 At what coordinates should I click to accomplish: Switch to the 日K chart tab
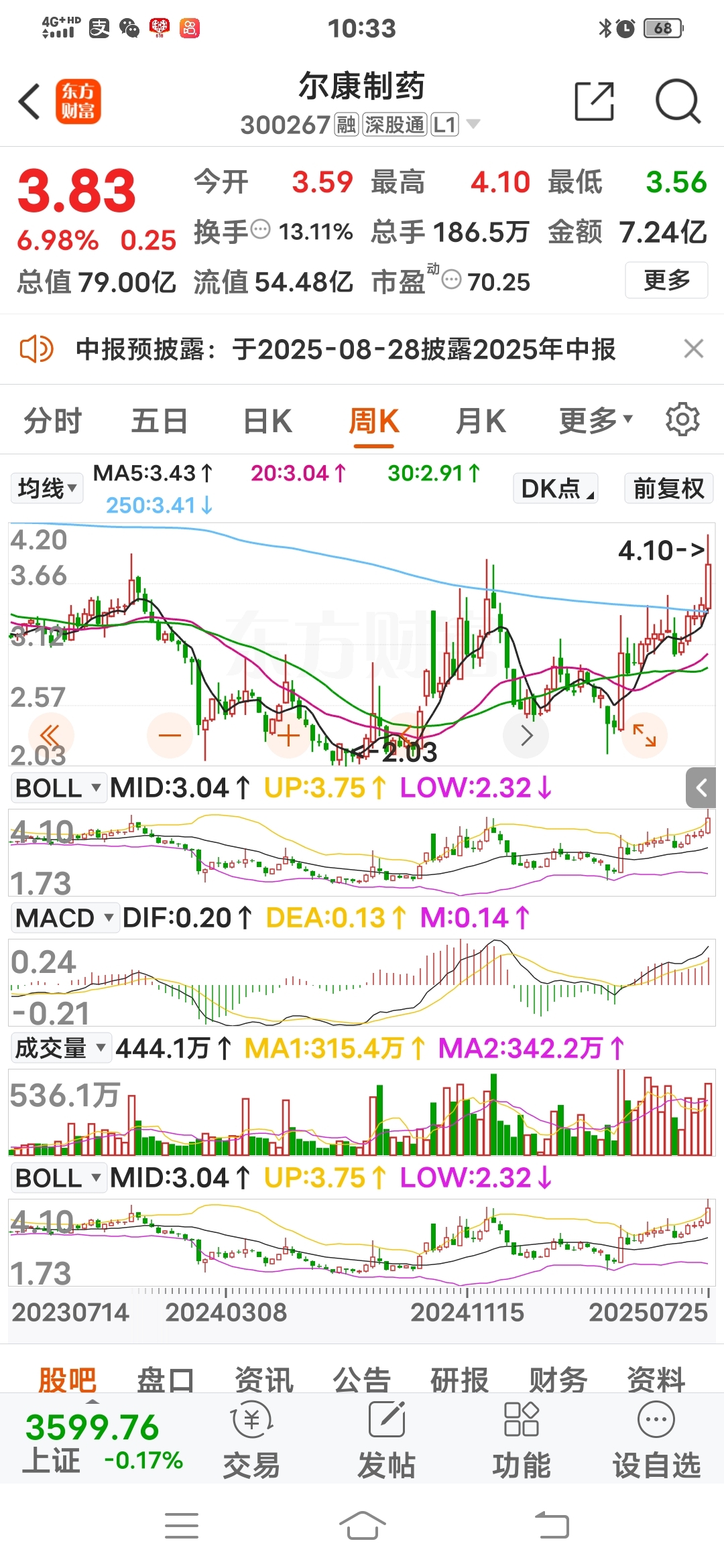267,421
